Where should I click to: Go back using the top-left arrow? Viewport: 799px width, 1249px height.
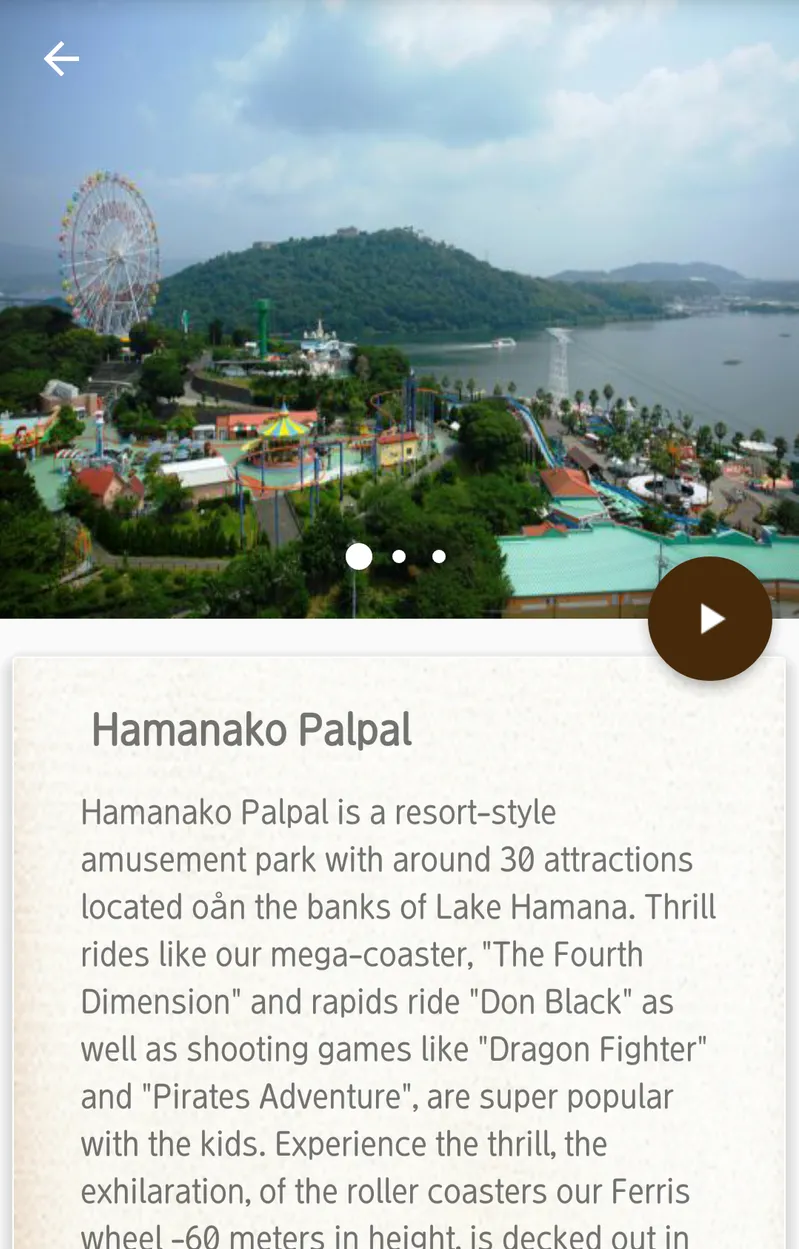61,59
